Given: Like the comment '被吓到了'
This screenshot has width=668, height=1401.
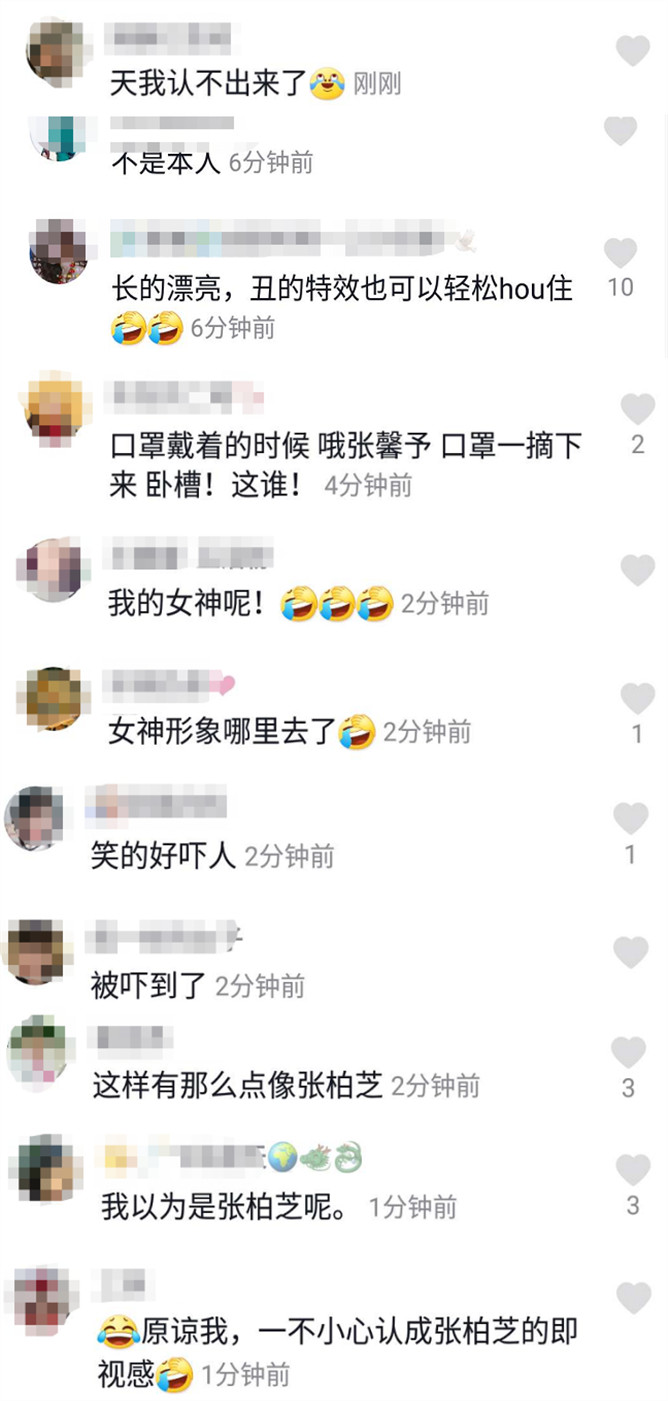Looking at the screenshot, I should pyautogui.click(x=630, y=953).
